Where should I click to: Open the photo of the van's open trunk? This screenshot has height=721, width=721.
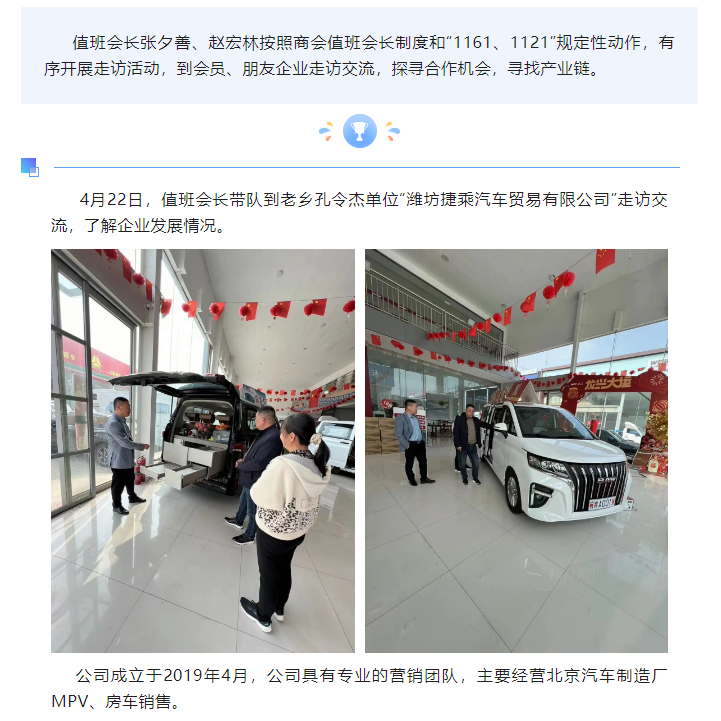point(203,451)
